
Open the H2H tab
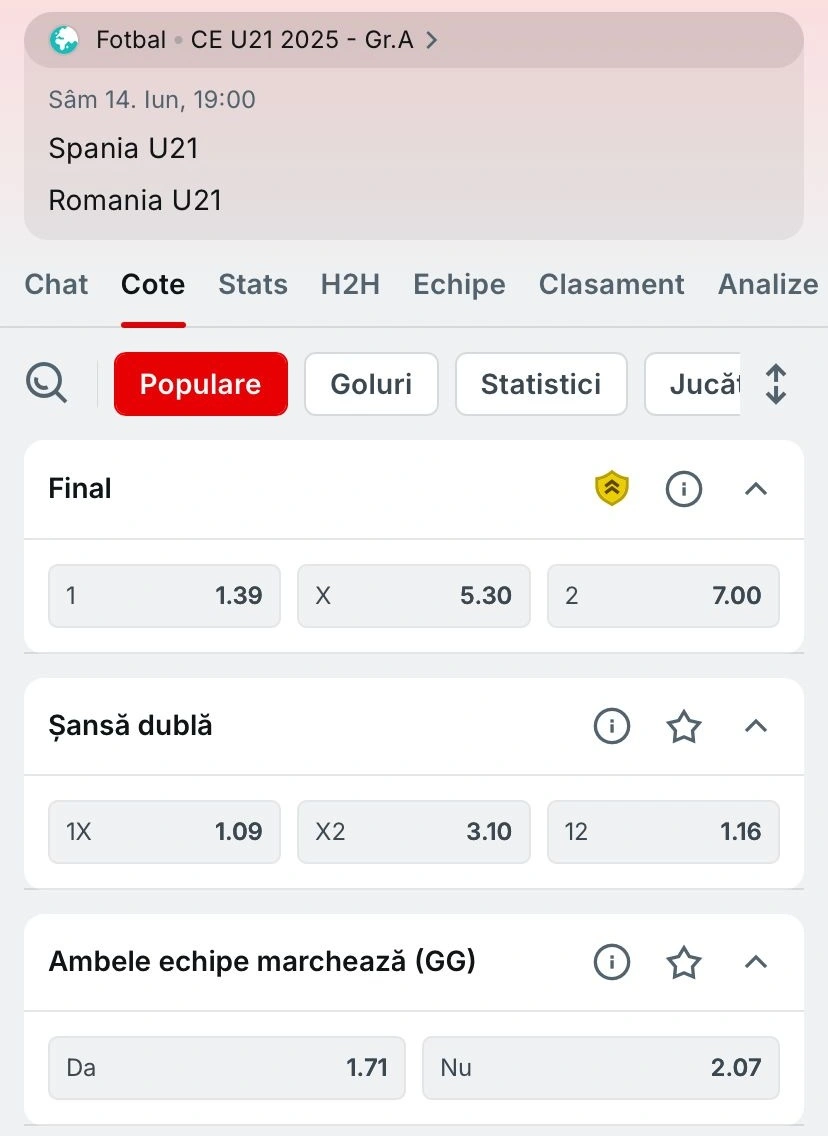click(x=350, y=284)
